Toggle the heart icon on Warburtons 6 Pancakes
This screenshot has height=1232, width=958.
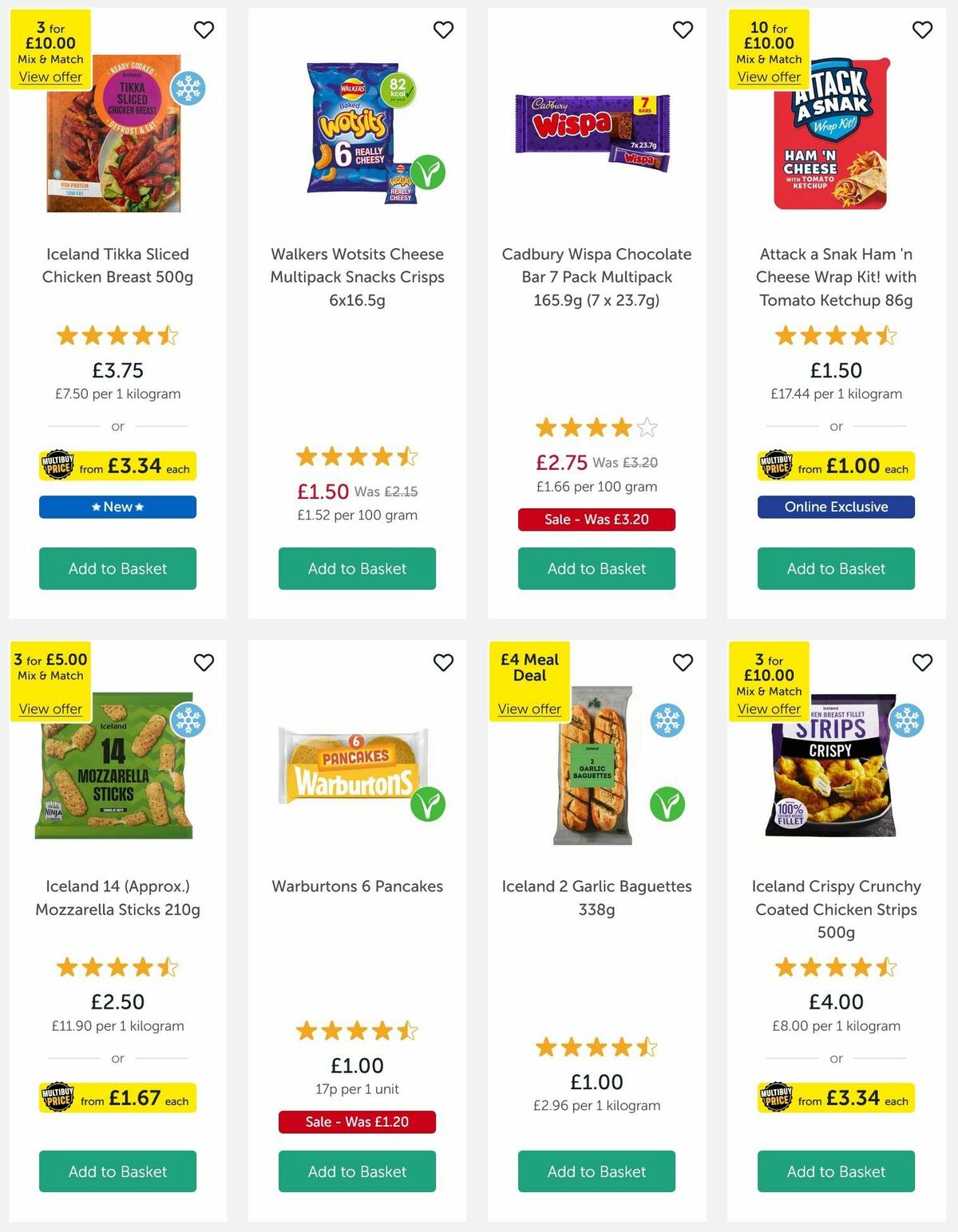[x=443, y=662]
